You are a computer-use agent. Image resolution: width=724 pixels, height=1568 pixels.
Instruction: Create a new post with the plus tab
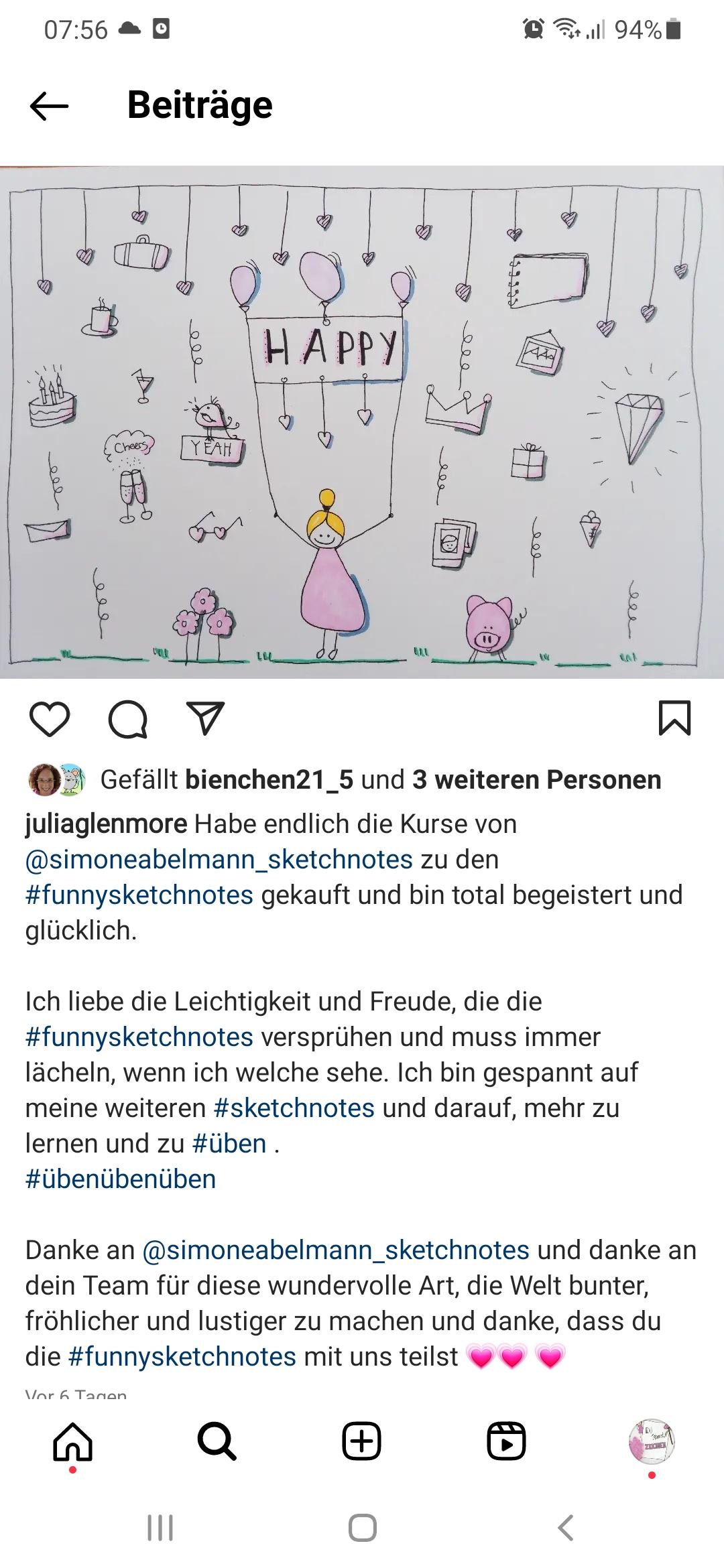362,1441
